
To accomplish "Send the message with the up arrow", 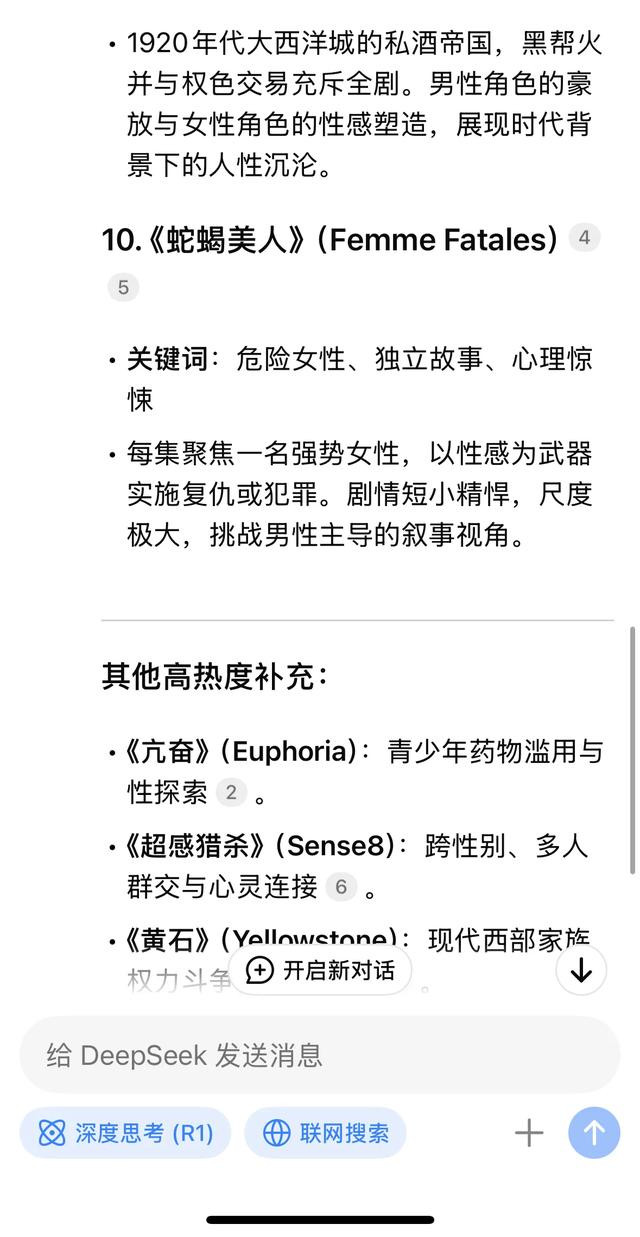I will (x=594, y=1133).
